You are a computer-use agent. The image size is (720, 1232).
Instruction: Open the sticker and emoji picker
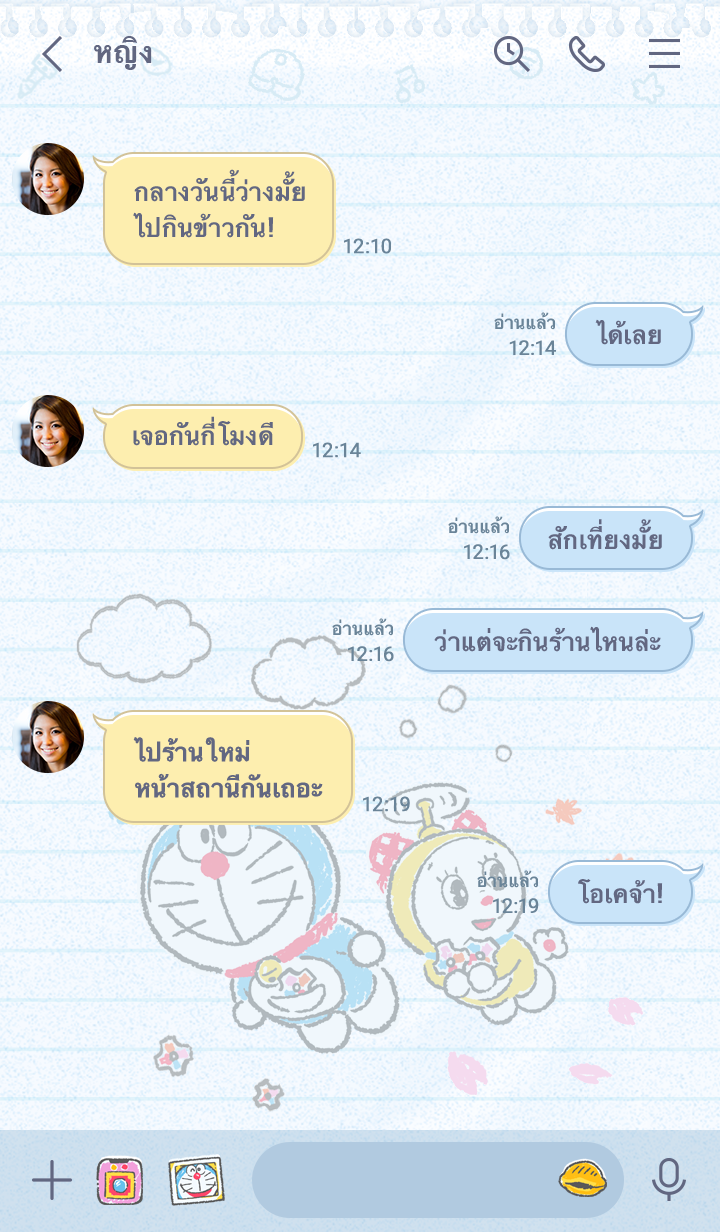(582, 1181)
